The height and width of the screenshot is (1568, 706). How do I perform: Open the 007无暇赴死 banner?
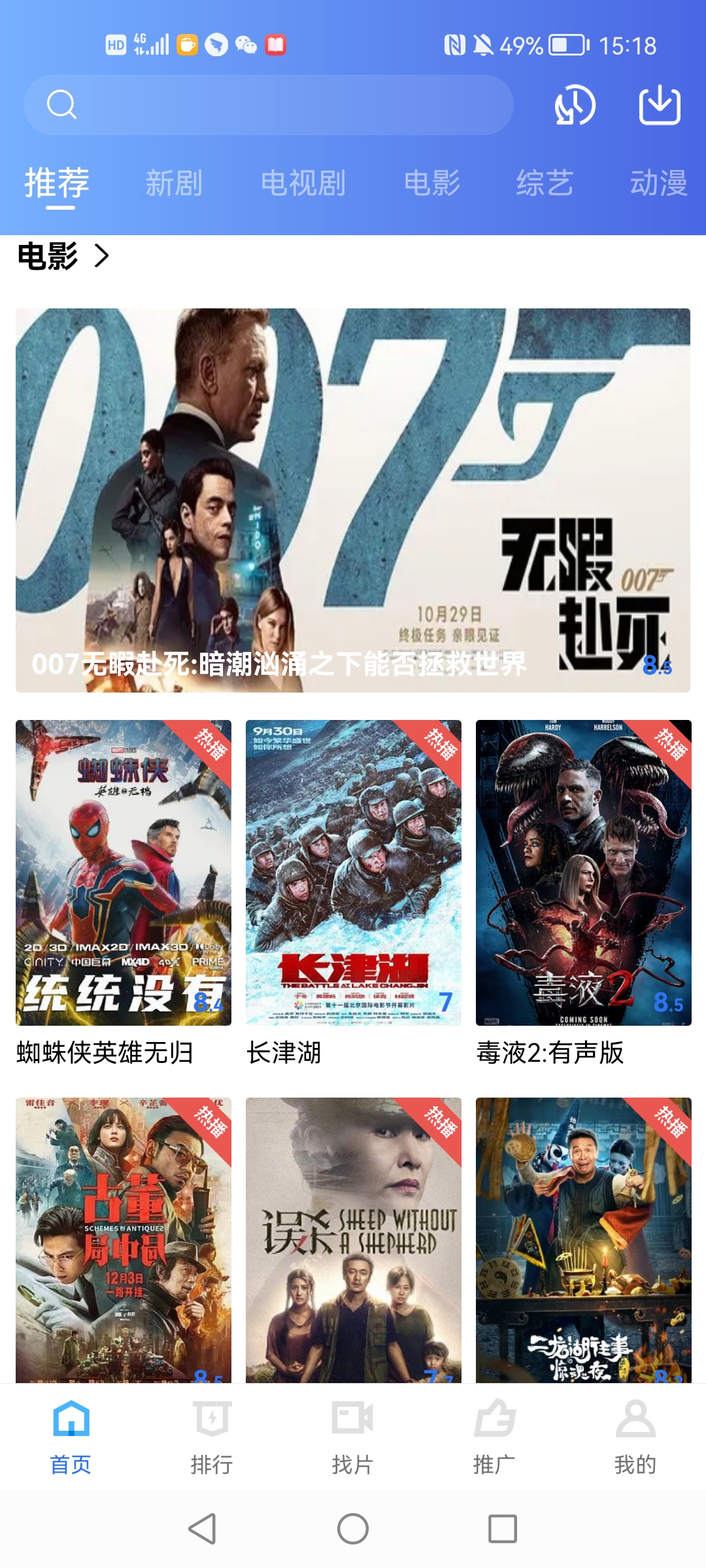(353, 500)
